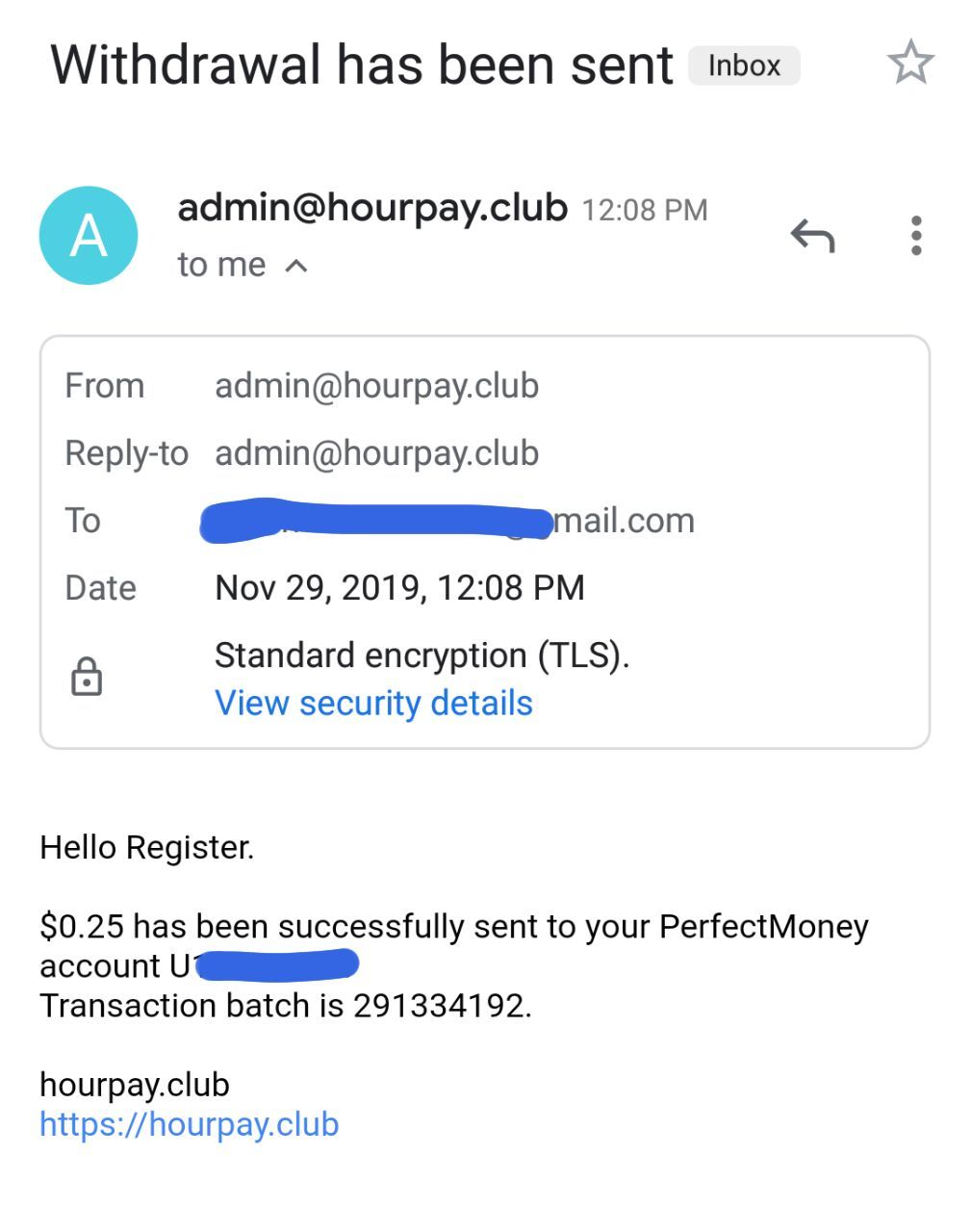Screen dimensions: 971x1232
Task: Open View security details
Action: (x=373, y=703)
